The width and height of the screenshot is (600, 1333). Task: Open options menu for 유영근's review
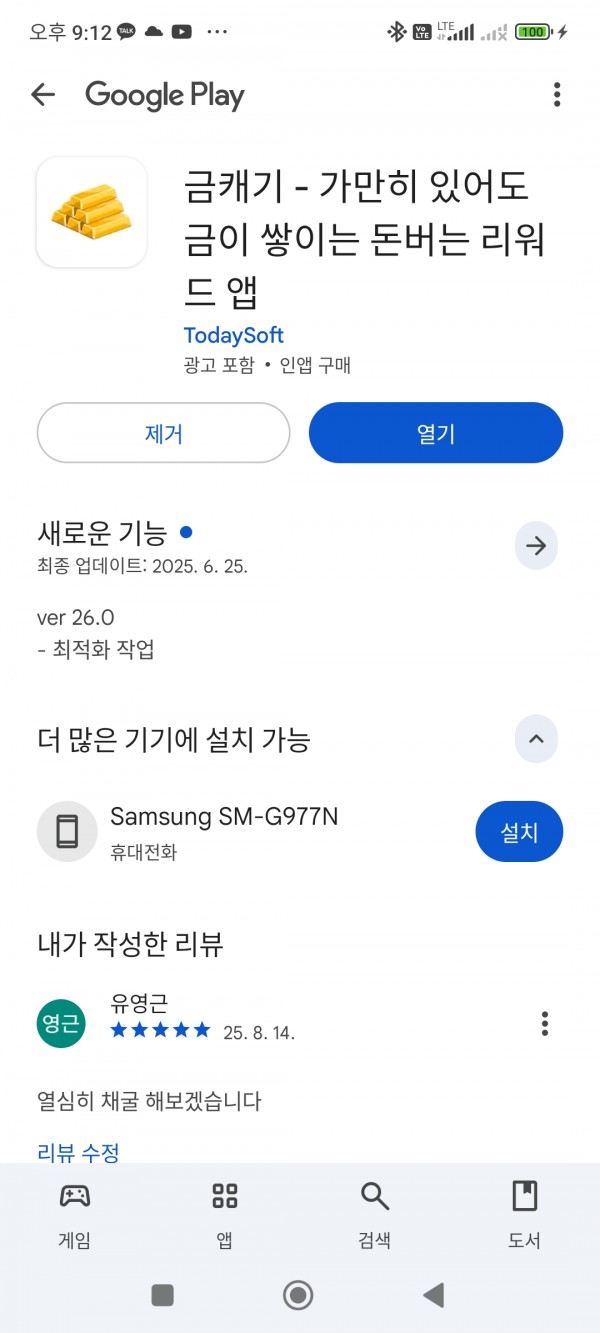click(x=545, y=1024)
